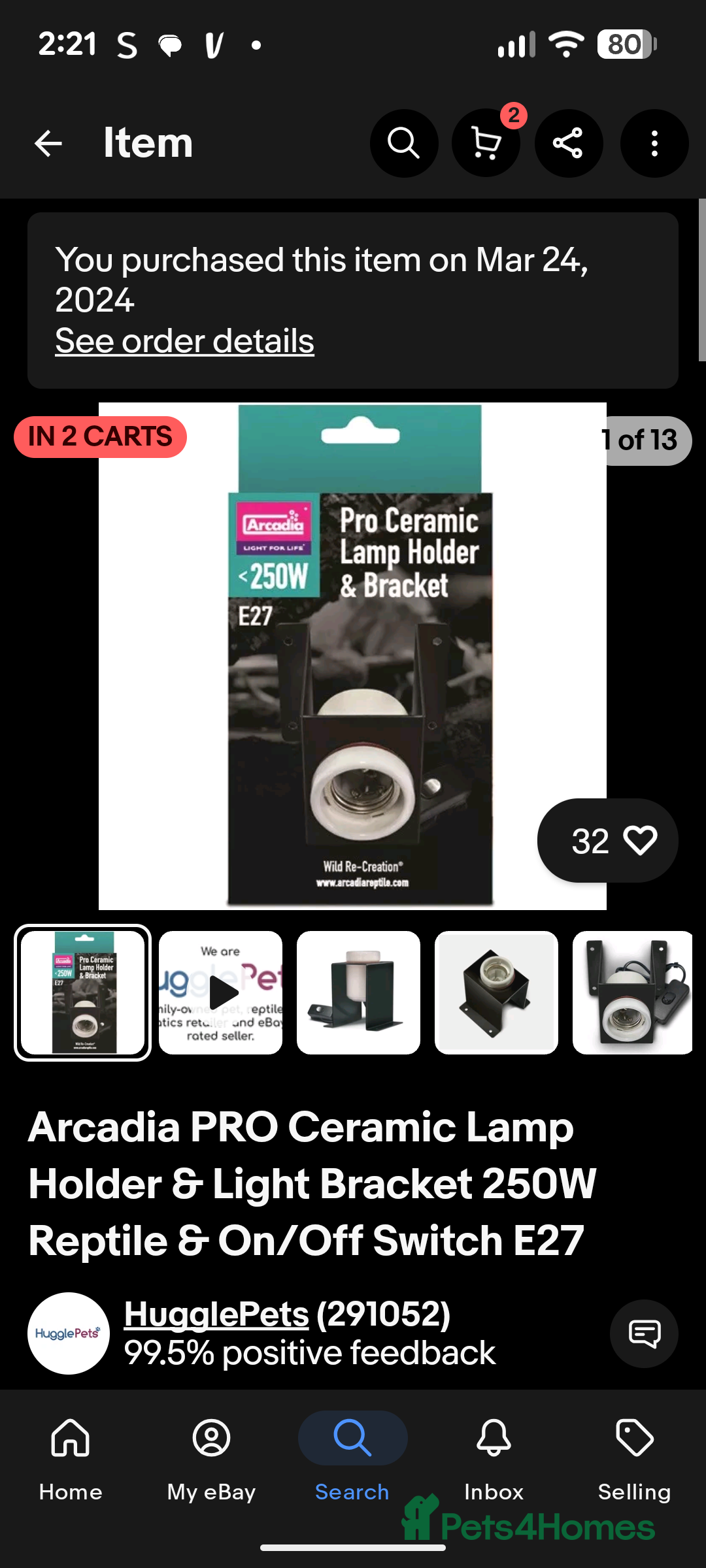View the thumbnail showing the switch cable
This screenshot has width=706, height=1568.
(x=631, y=992)
